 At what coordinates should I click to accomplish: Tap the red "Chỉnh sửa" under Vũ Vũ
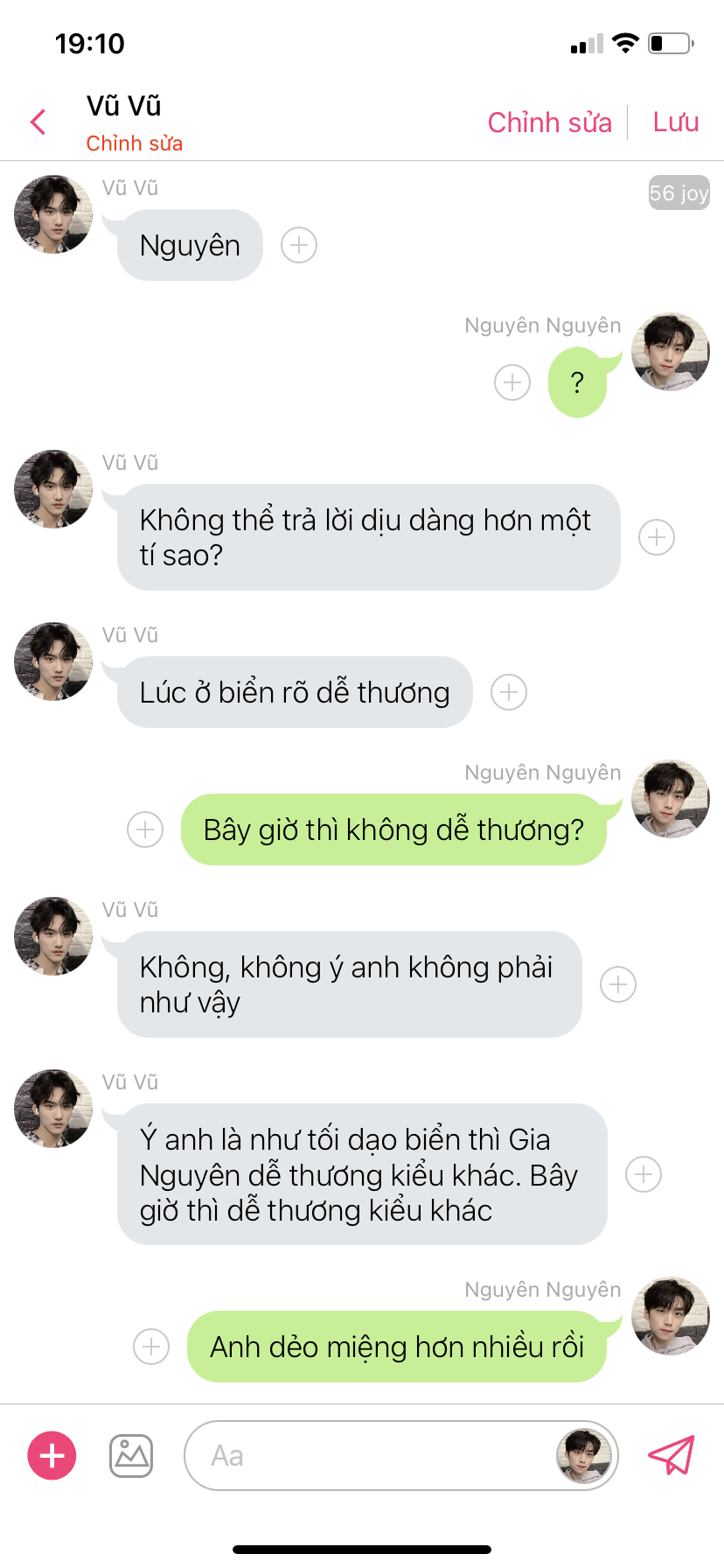tap(134, 143)
